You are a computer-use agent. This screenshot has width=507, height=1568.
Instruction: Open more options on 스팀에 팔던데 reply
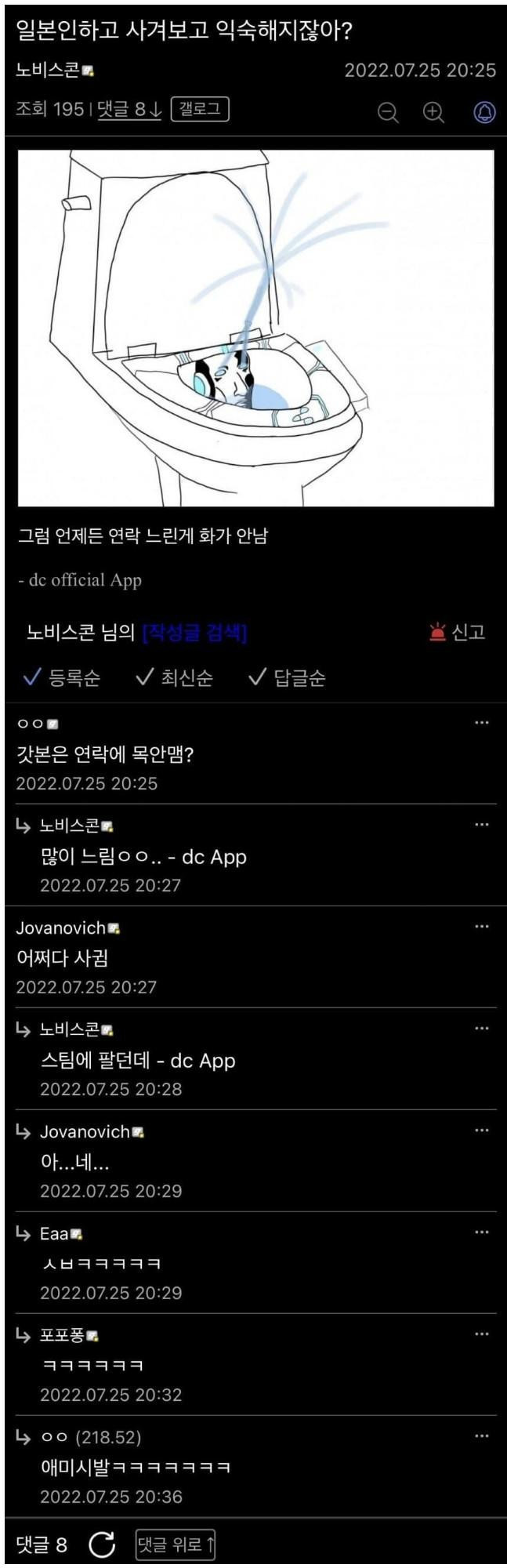(x=481, y=1029)
